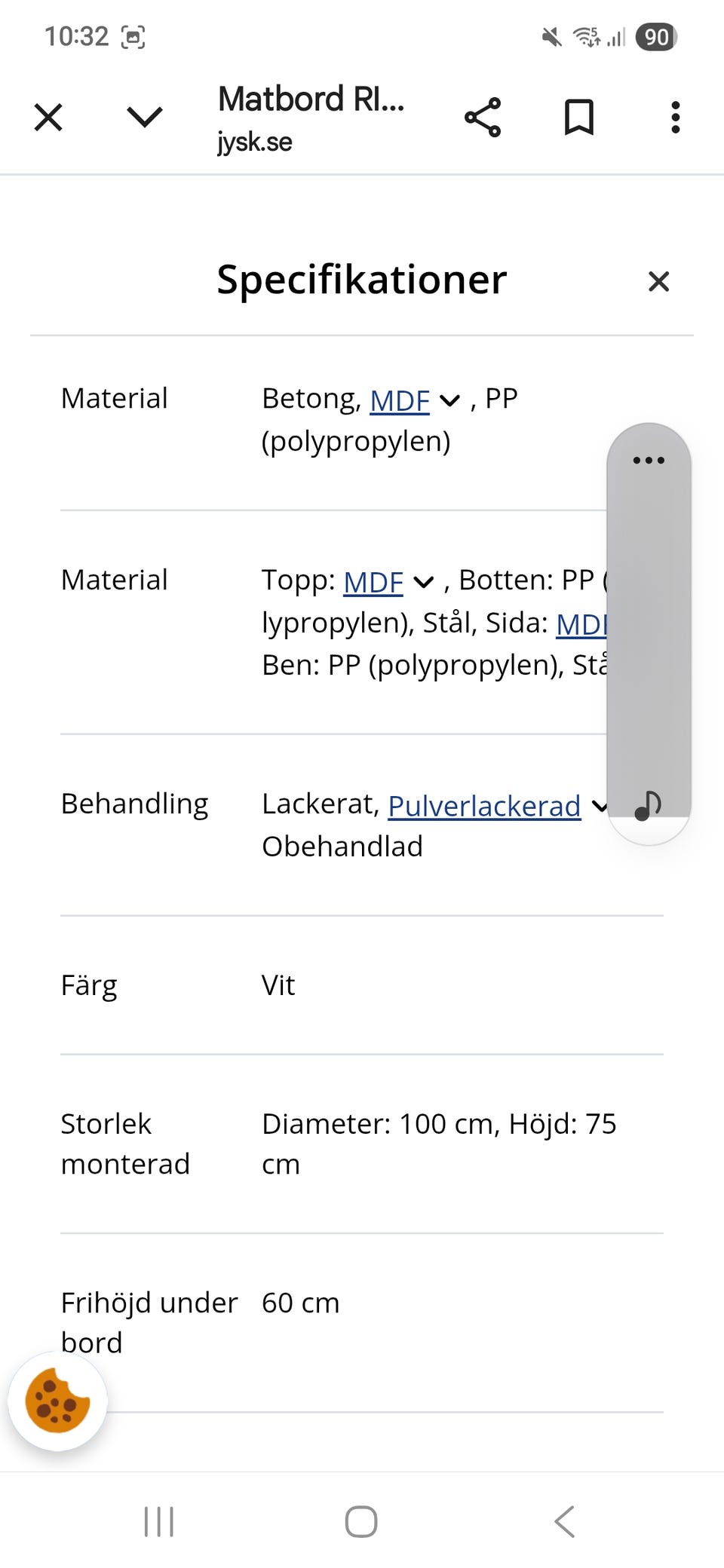
Task: Minimize the tab with the down chevron
Action: (x=144, y=118)
